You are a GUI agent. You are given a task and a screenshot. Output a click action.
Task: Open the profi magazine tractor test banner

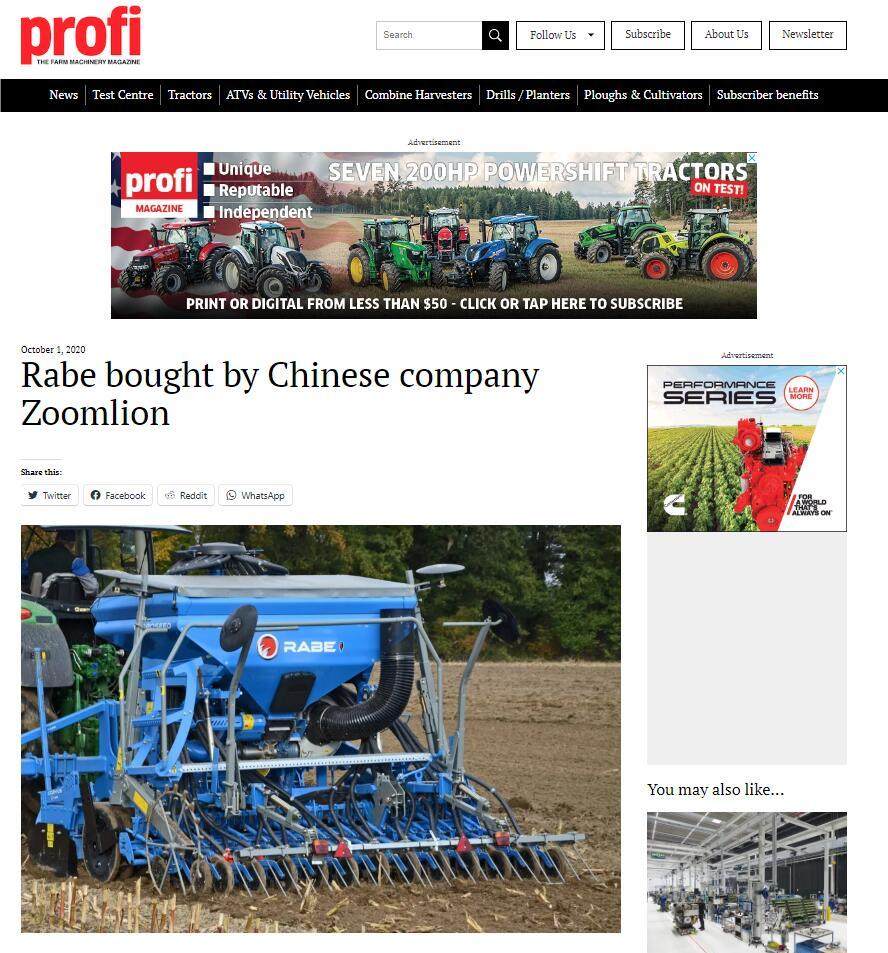point(433,235)
